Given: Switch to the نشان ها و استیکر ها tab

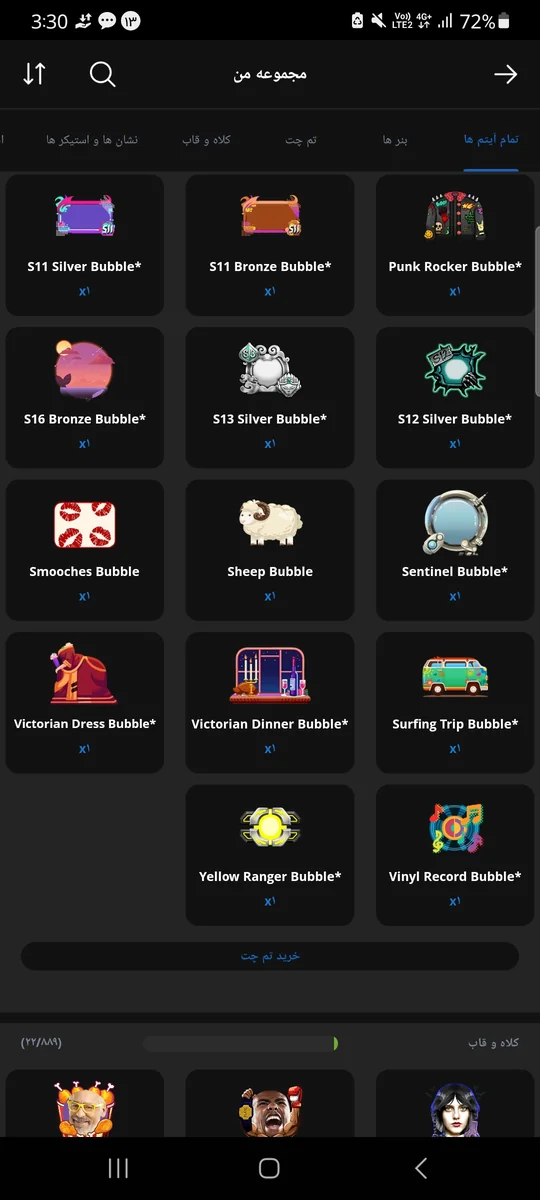Looking at the screenshot, I should coord(92,140).
